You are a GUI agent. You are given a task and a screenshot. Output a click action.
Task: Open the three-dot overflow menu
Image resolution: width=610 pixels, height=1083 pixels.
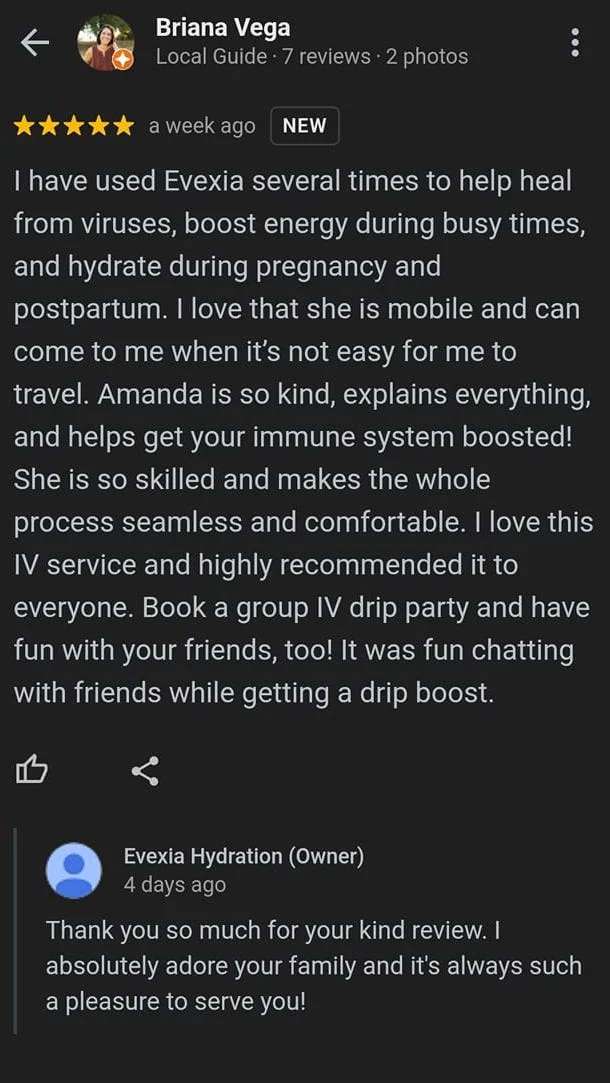575,43
